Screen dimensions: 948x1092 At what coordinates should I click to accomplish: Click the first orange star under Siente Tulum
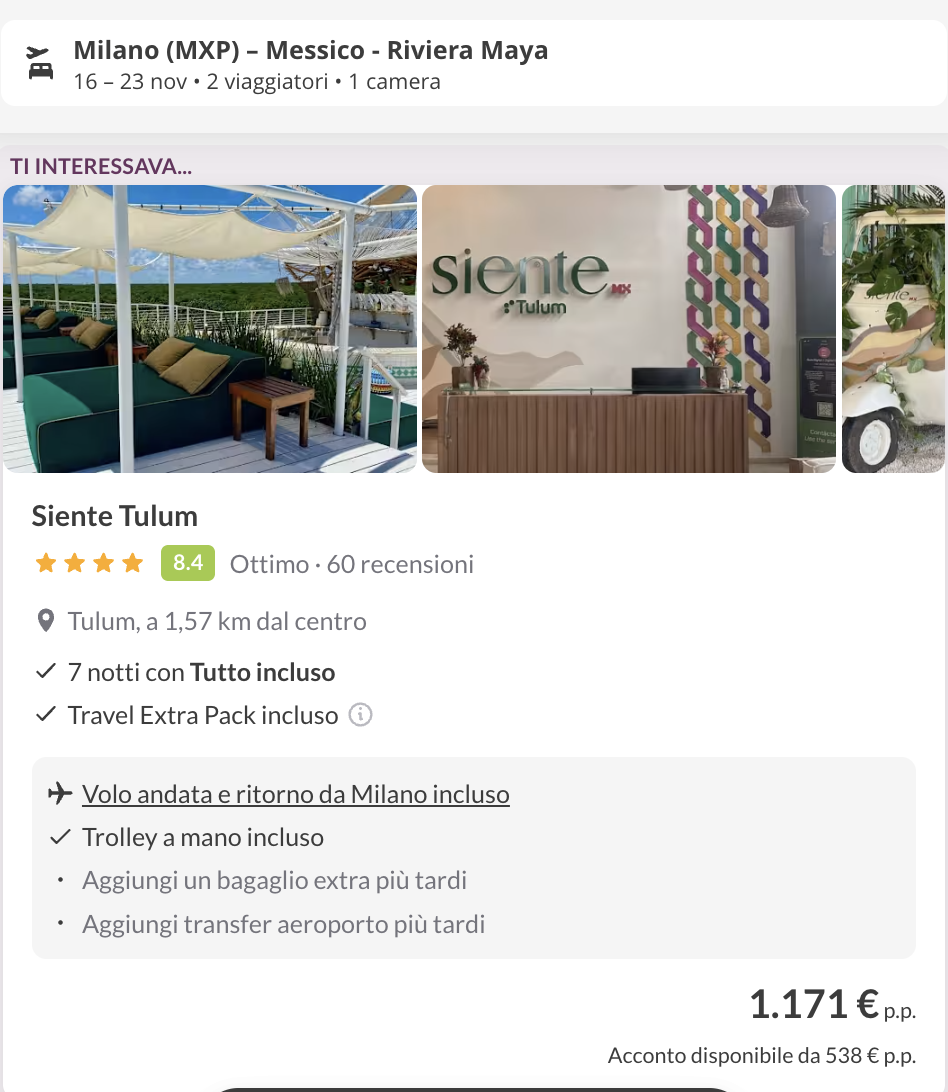[46, 563]
